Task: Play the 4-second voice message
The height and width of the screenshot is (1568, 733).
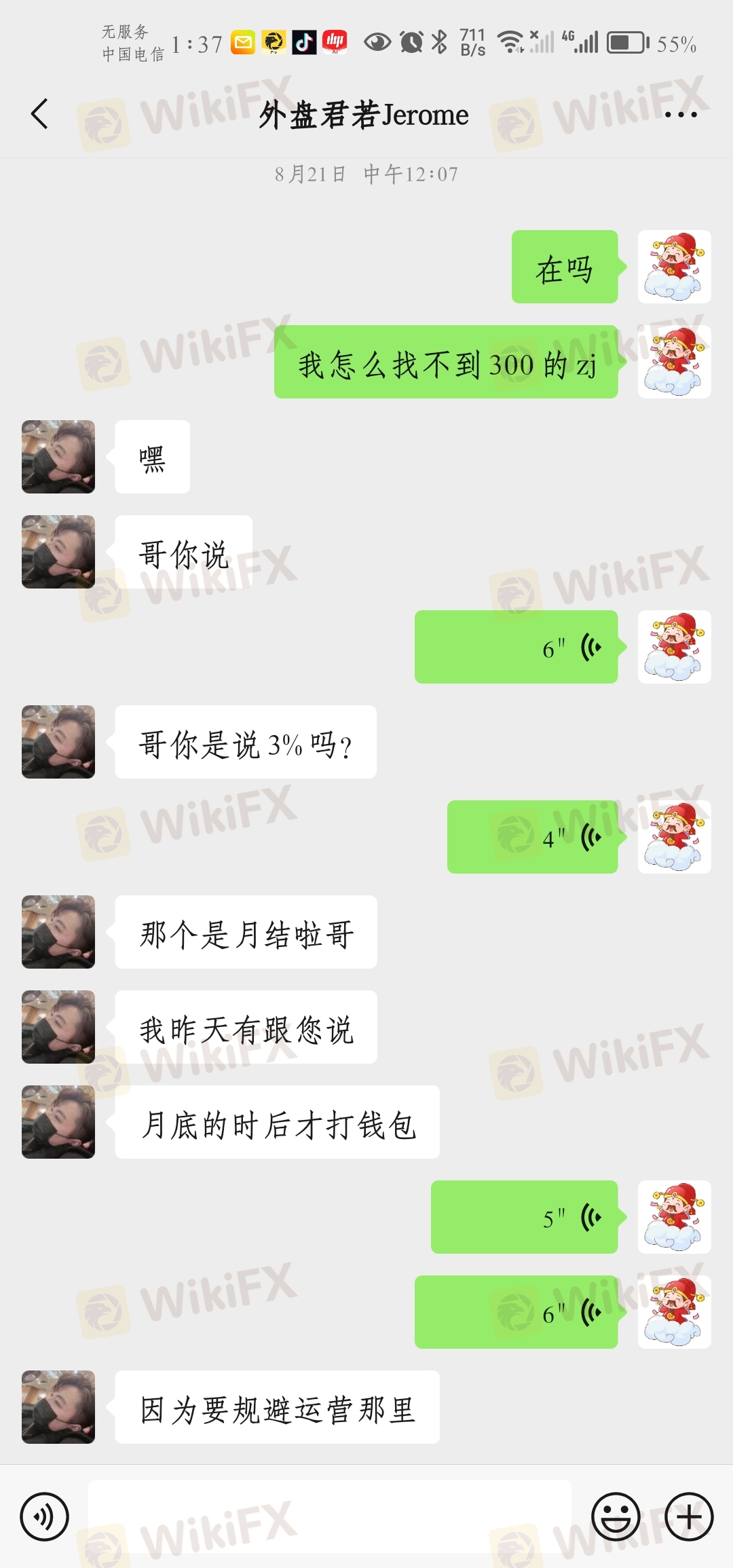Action: (x=533, y=837)
